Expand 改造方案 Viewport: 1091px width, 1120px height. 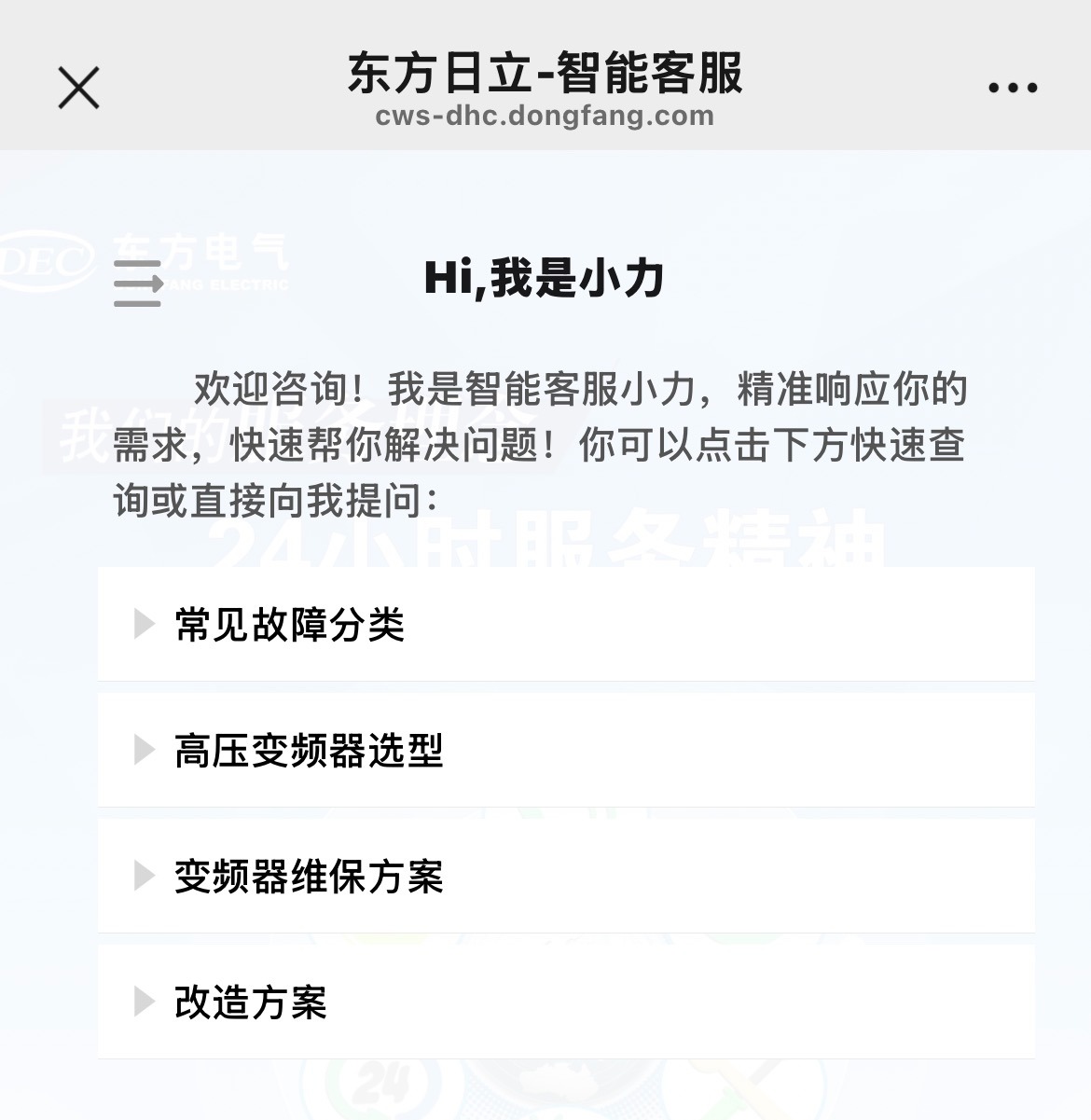[x=250, y=1002]
